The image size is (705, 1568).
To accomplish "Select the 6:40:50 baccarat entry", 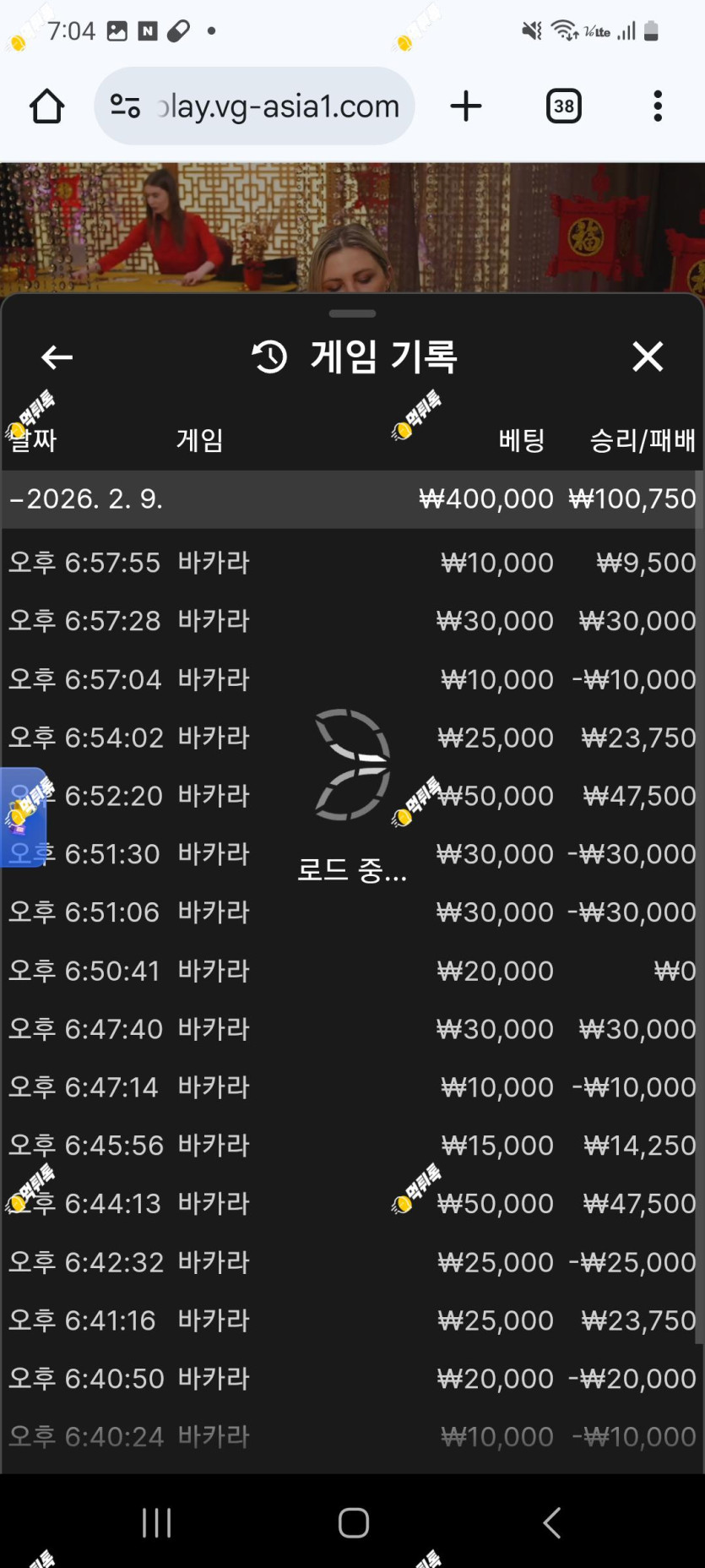I will pyautogui.click(x=352, y=1379).
